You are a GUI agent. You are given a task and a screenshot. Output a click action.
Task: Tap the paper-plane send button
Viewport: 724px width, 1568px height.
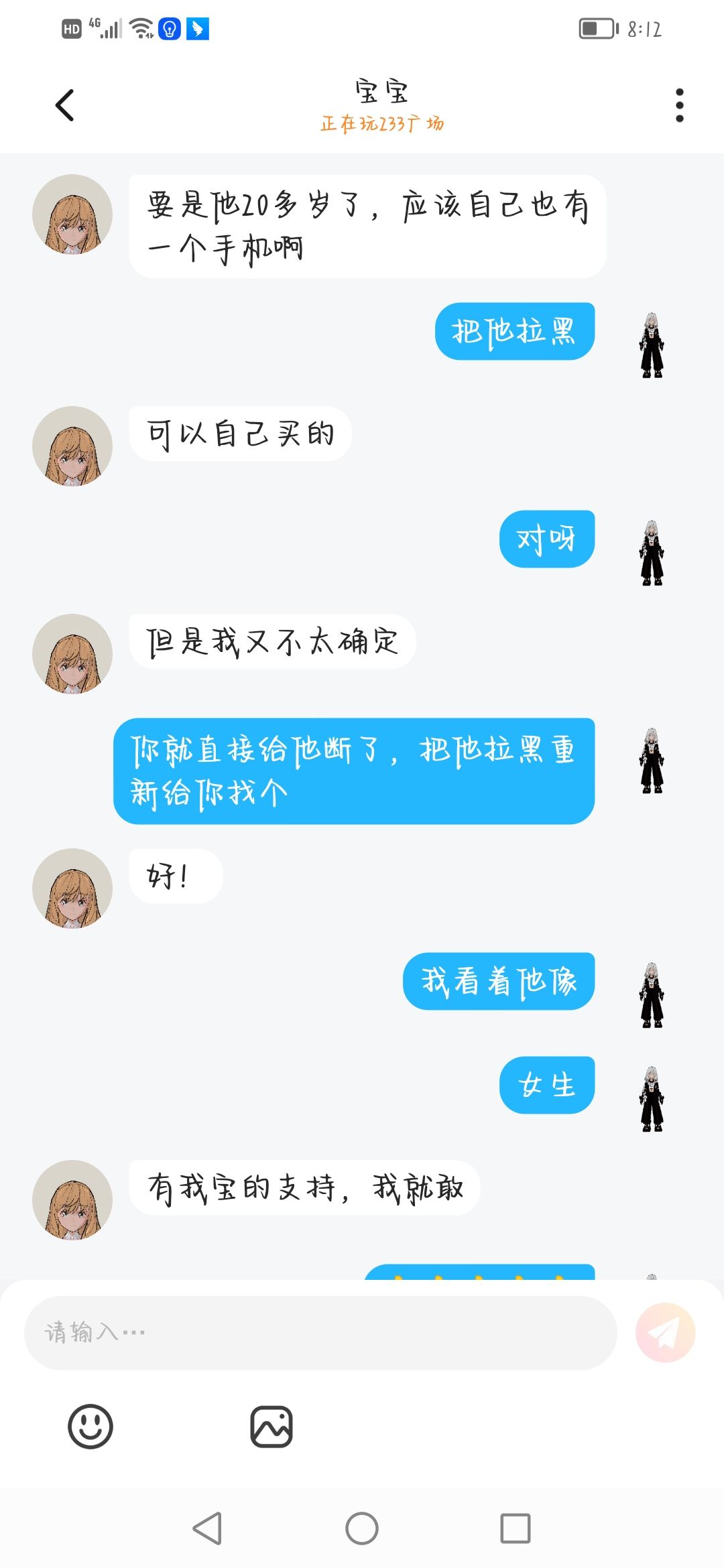tap(665, 1332)
